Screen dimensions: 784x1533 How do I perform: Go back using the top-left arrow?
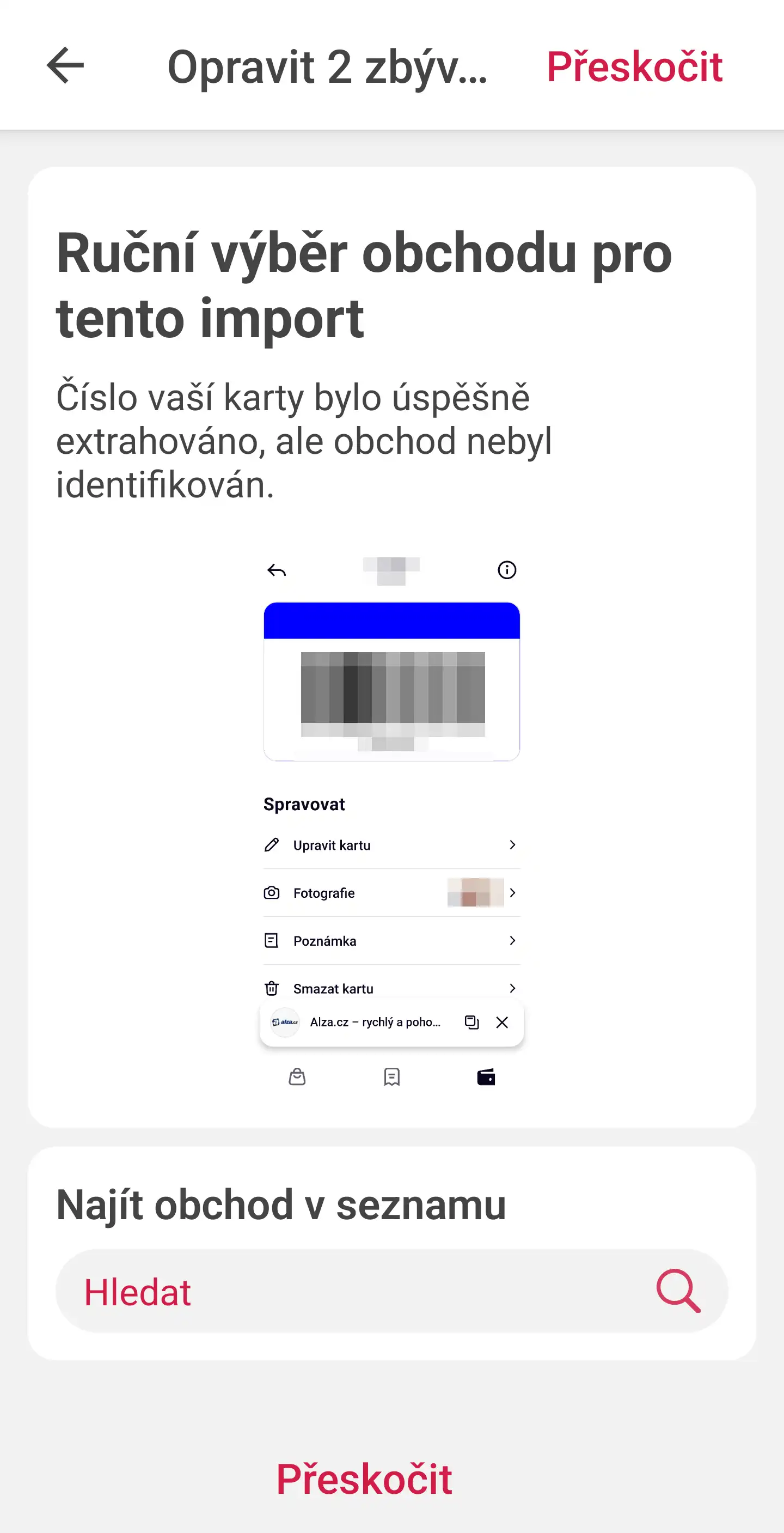point(65,65)
